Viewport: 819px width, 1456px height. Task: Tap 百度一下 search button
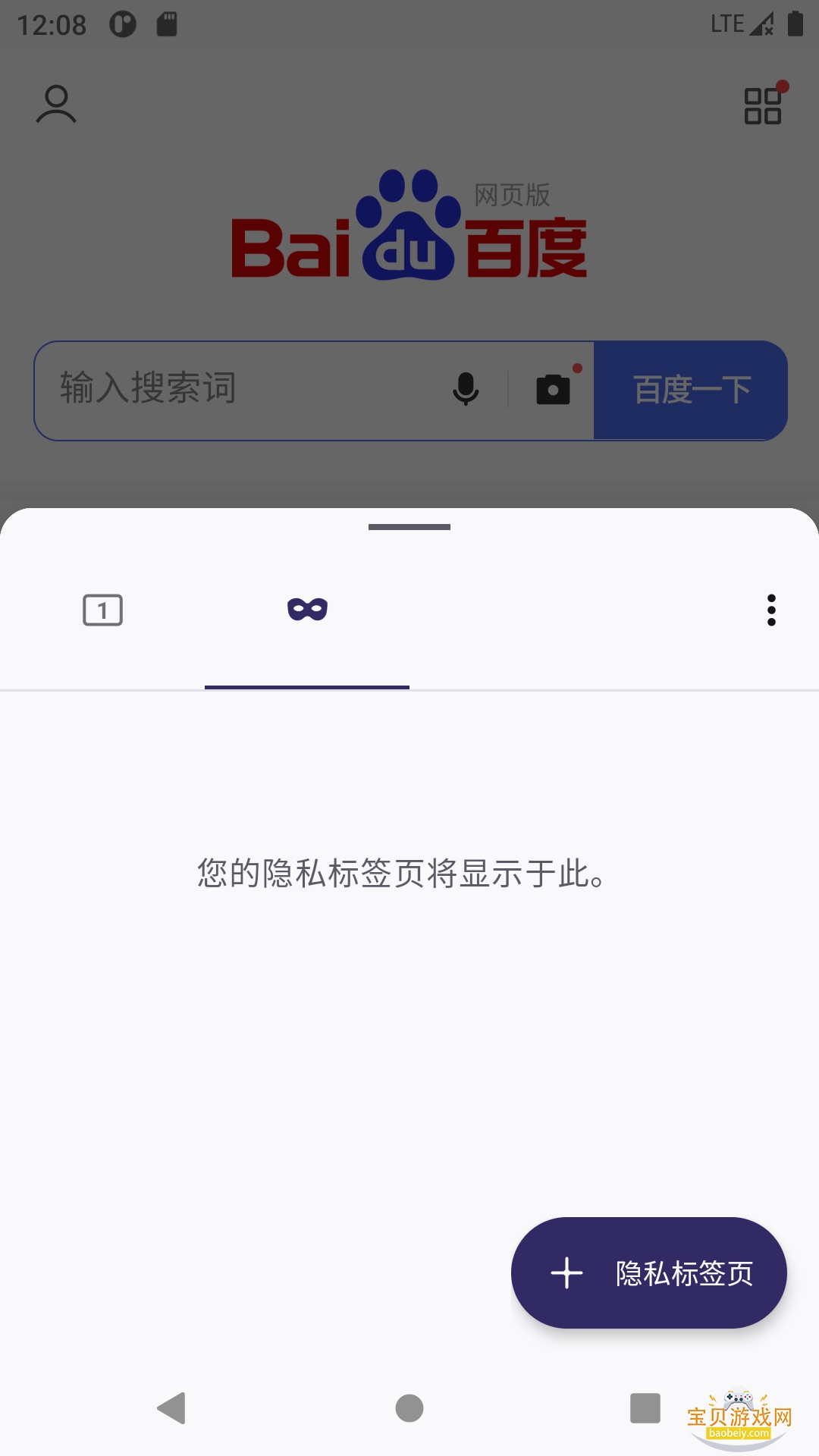[689, 389]
